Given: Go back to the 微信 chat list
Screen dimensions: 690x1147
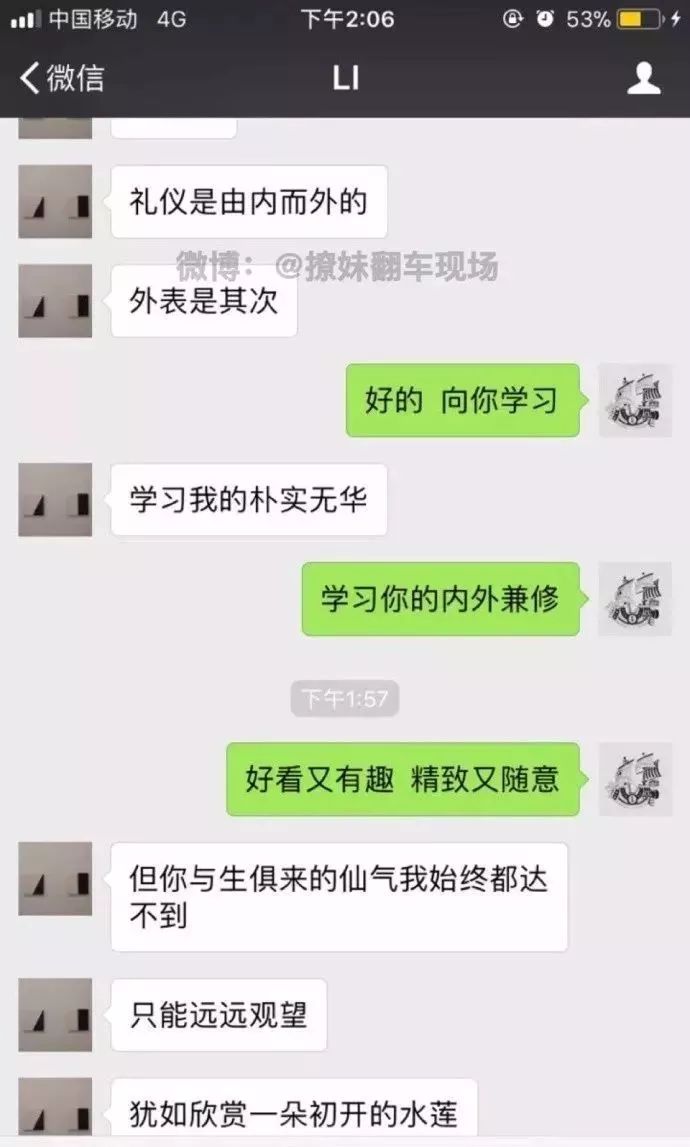Looking at the screenshot, I should [x=62, y=78].
